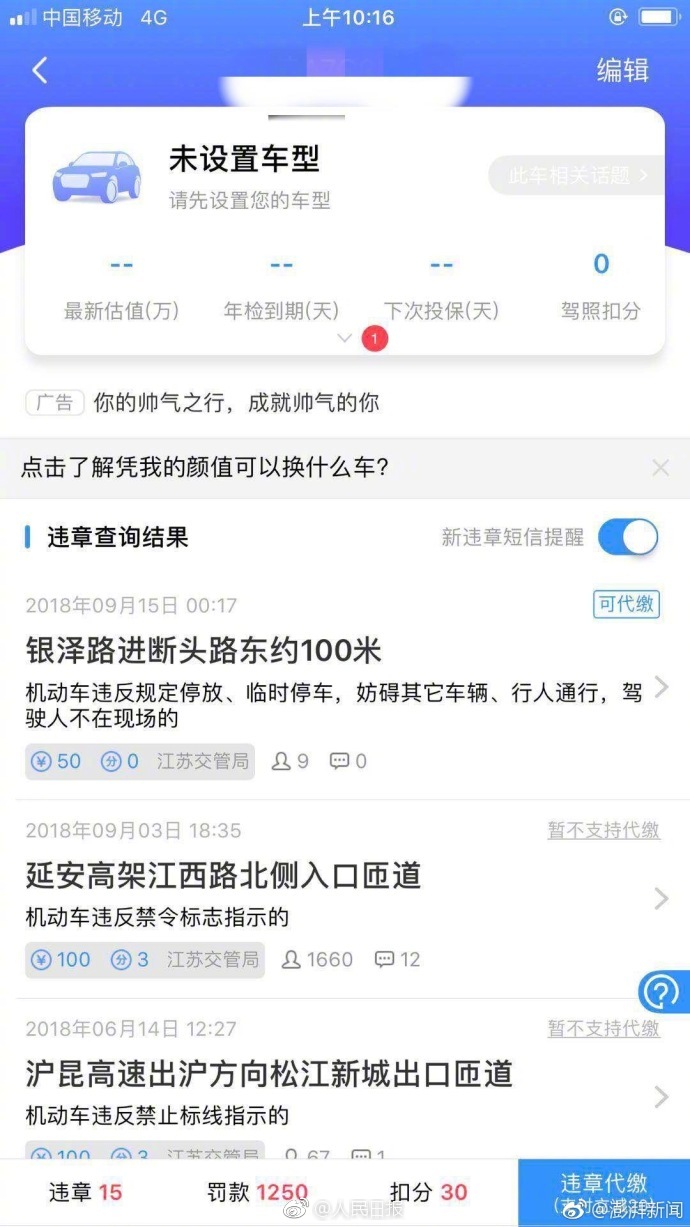The height and width of the screenshot is (1227, 690).
Task: Open the 你的帅气之行 advertisement
Action: (236, 404)
